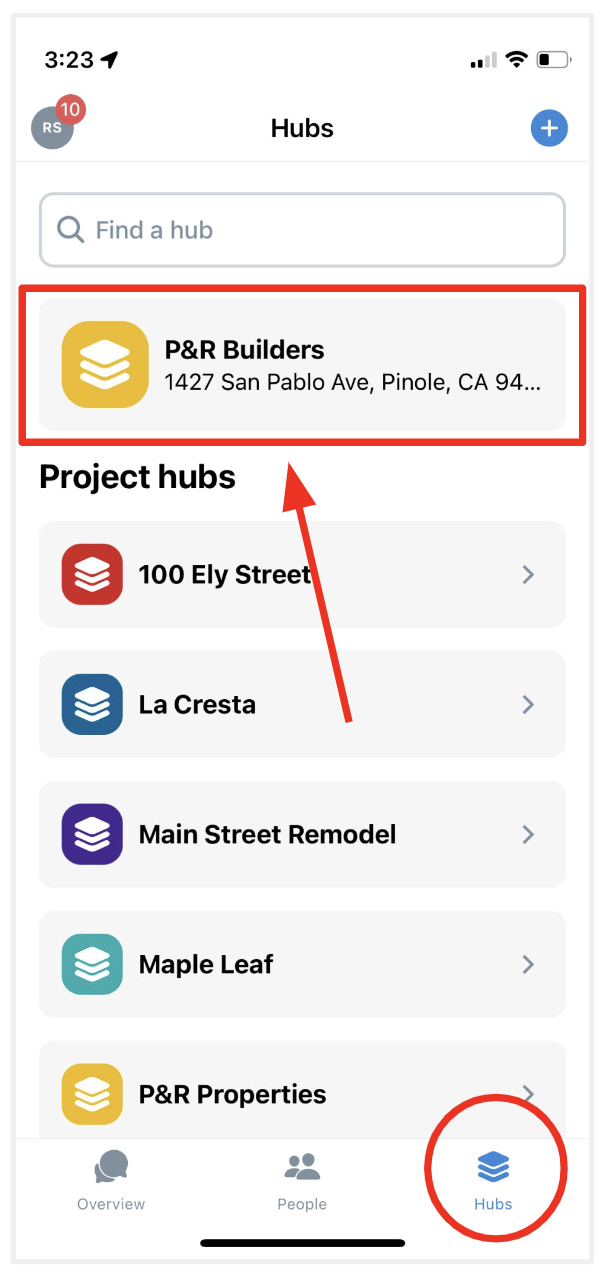The height and width of the screenshot is (1272, 602).
Task: Open the P&R Properties project hub
Action: coord(302,1090)
